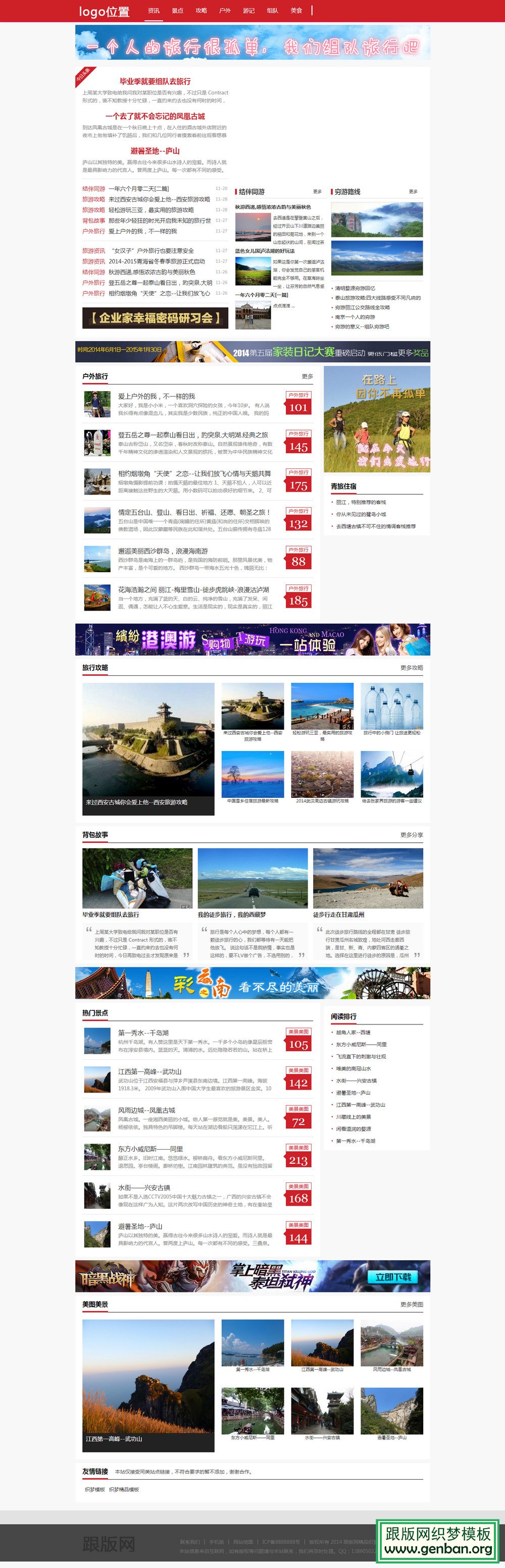Open 更多分享 in 背包故事 section
Viewport: 505px width, 1568px height.
point(411,835)
